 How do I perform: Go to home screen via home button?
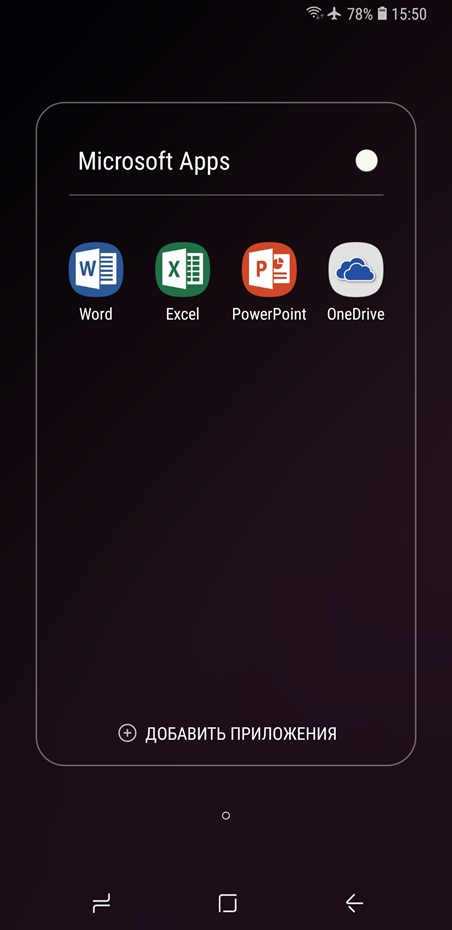coord(227,903)
